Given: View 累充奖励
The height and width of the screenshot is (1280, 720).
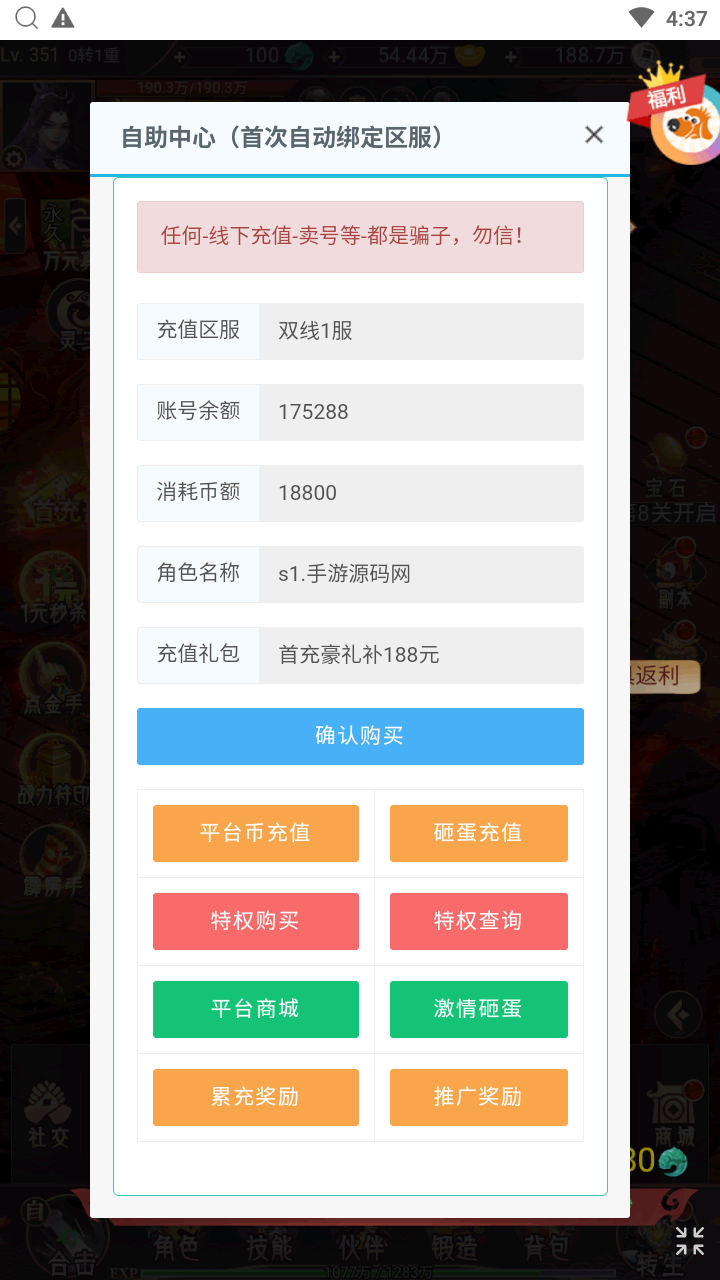Looking at the screenshot, I should [255, 1097].
